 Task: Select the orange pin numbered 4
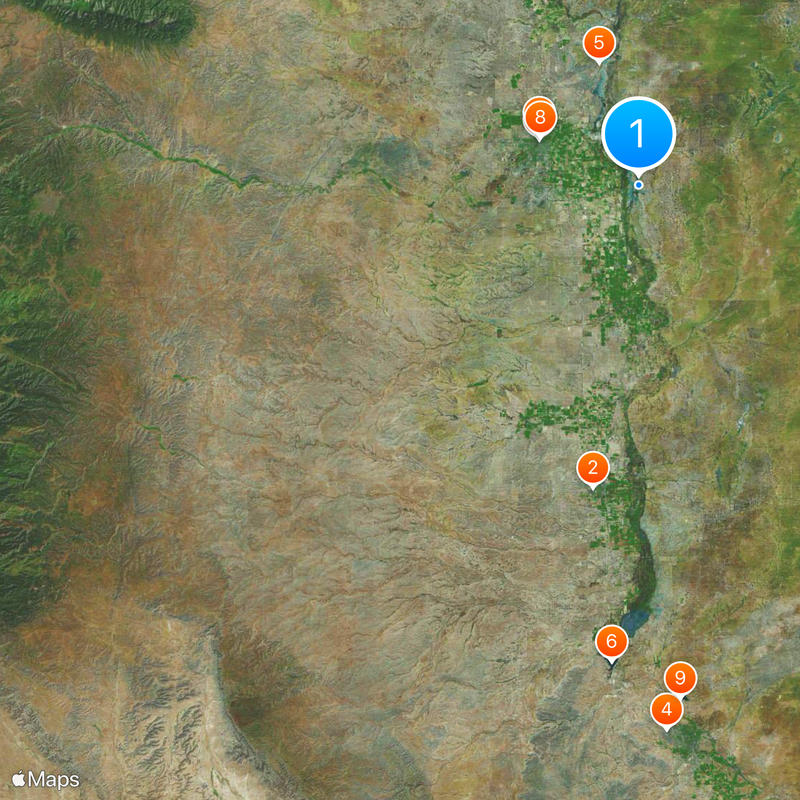click(x=667, y=710)
